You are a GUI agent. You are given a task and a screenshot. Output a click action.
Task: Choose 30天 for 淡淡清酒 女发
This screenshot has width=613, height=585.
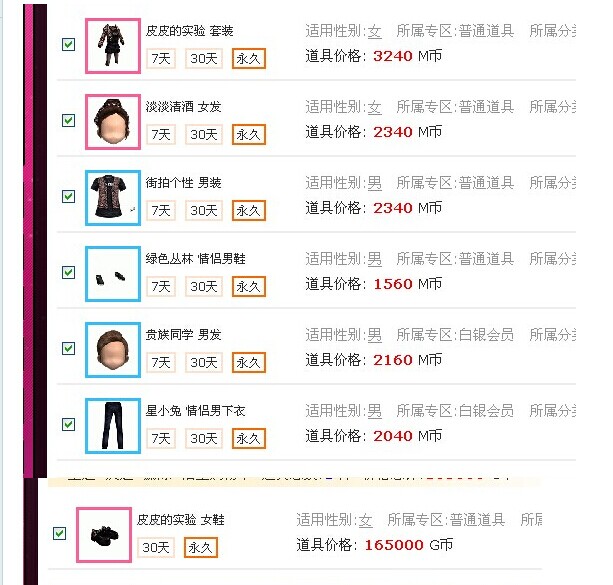point(204,134)
